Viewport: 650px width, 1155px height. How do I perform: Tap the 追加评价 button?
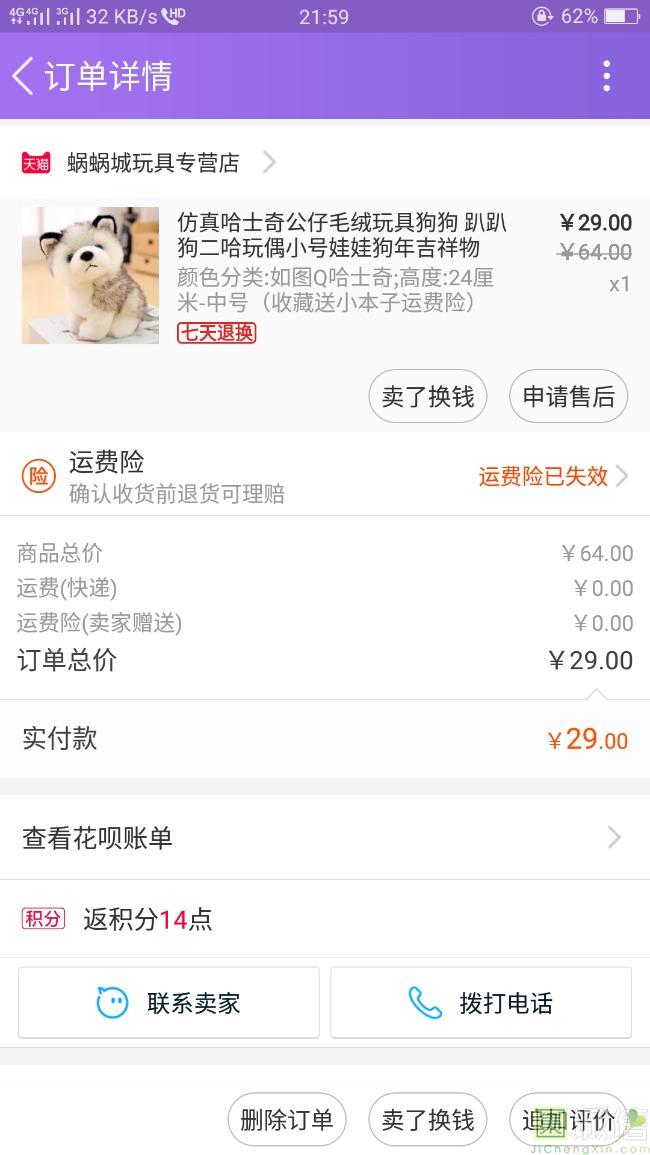point(568,1120)
